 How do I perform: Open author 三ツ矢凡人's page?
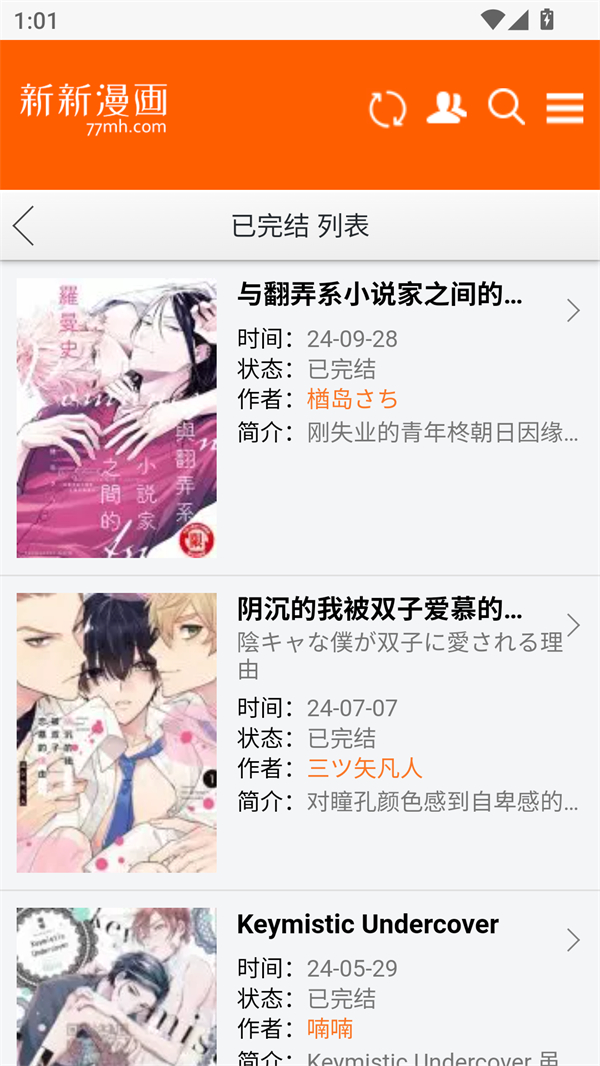[x=364, y=768]
